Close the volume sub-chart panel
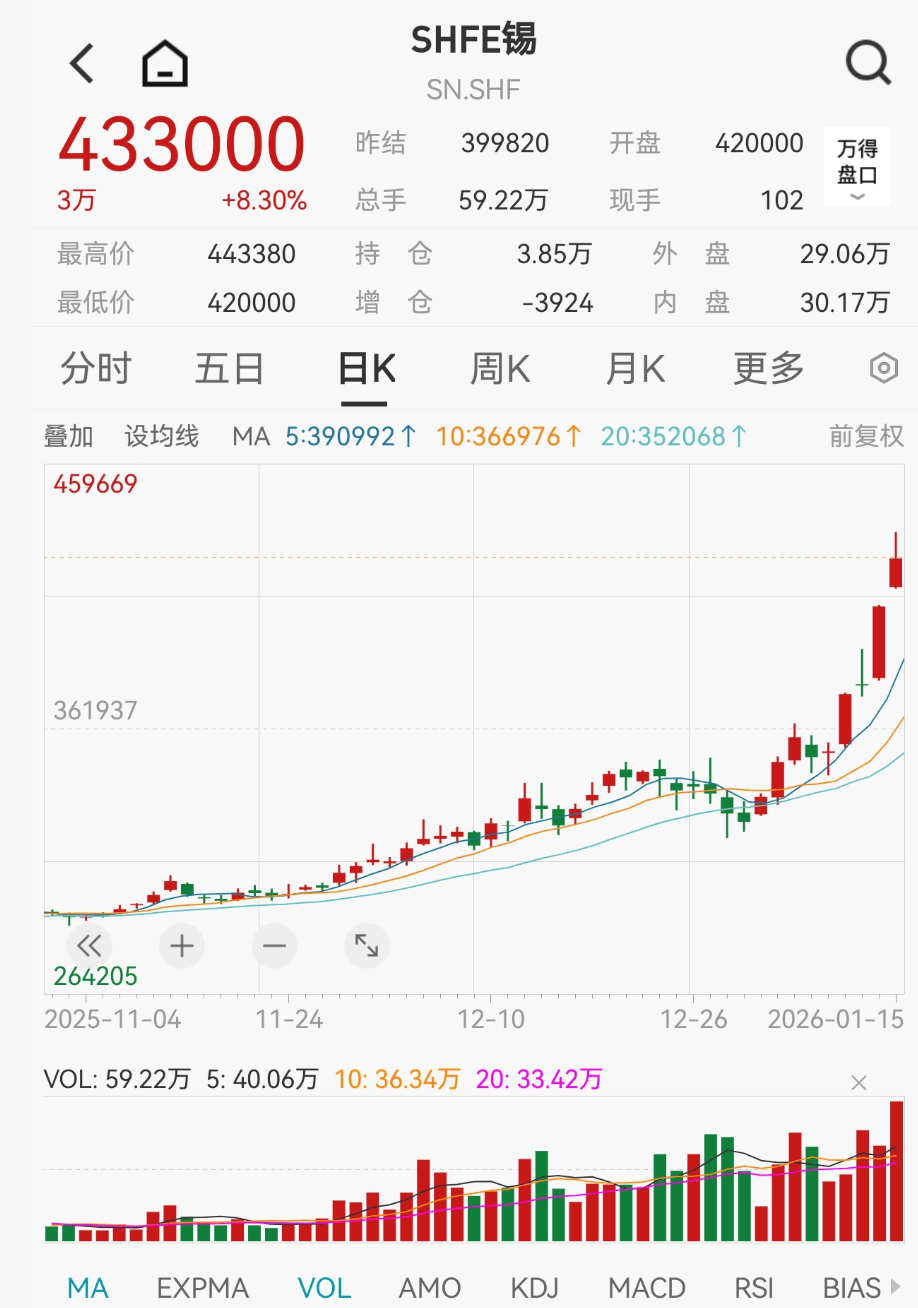This screenshot has height=1308, width=918. pos(859,1082)
